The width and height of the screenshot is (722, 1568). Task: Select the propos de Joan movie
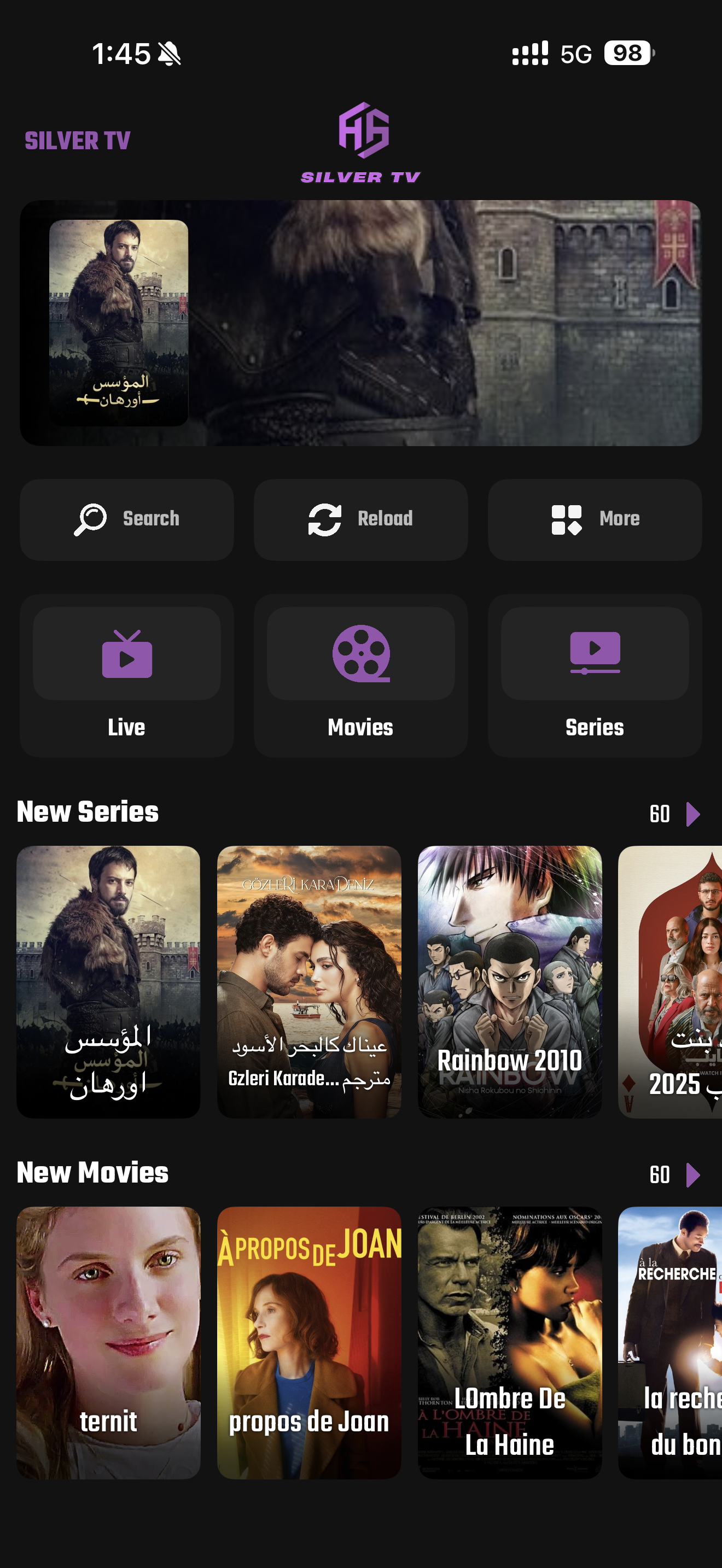pos(308,1342)
